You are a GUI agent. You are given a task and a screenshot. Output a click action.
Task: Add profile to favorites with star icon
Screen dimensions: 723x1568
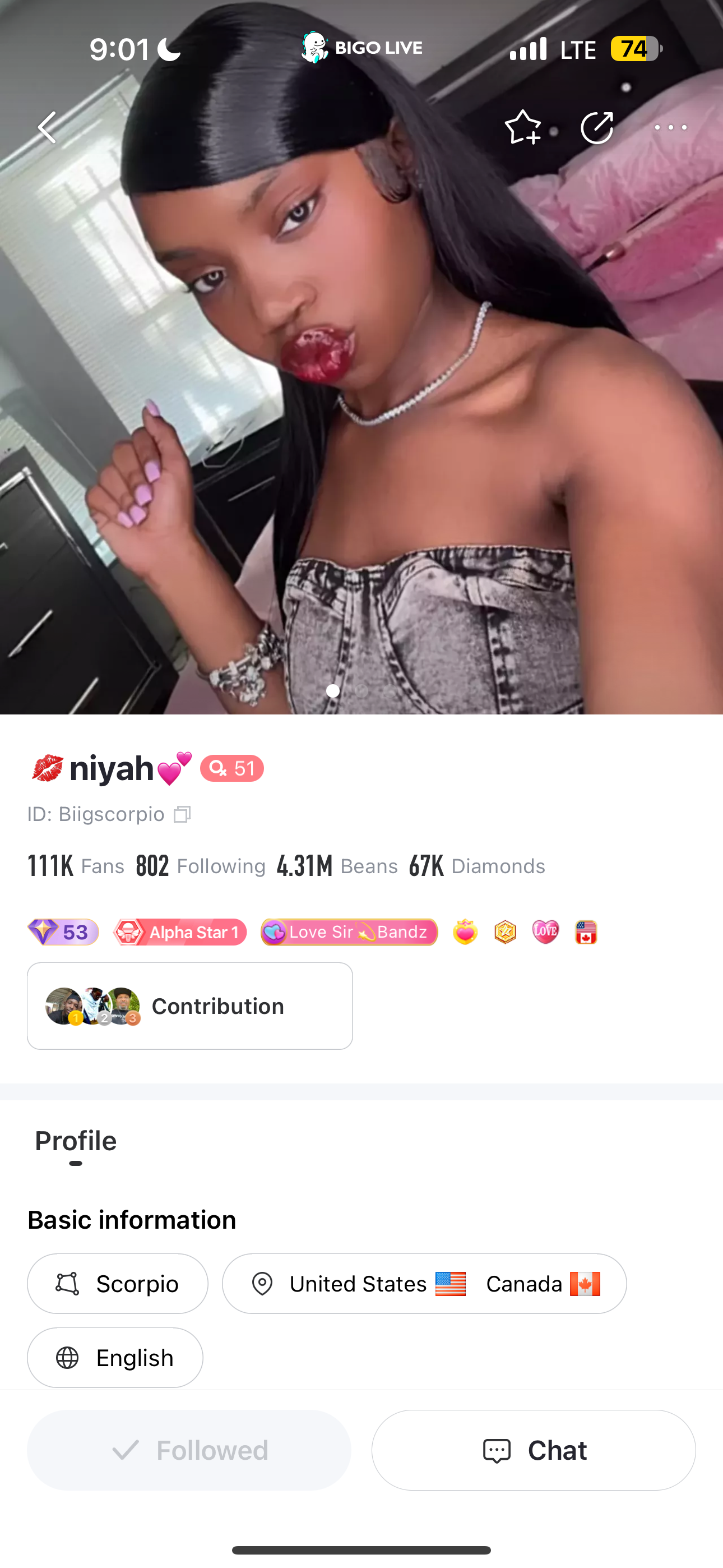(x=523, y=127)
